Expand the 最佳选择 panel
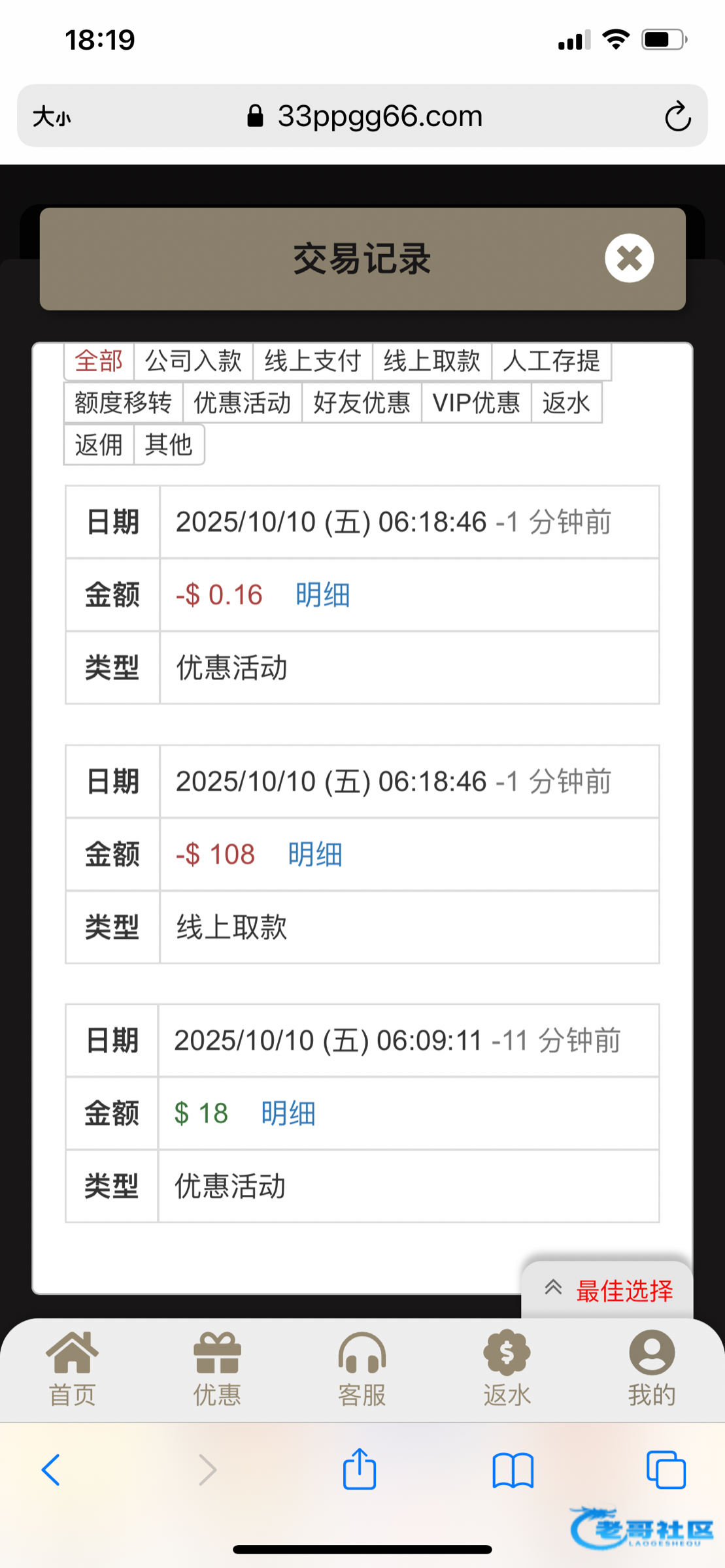 [x=607, y=1290]
